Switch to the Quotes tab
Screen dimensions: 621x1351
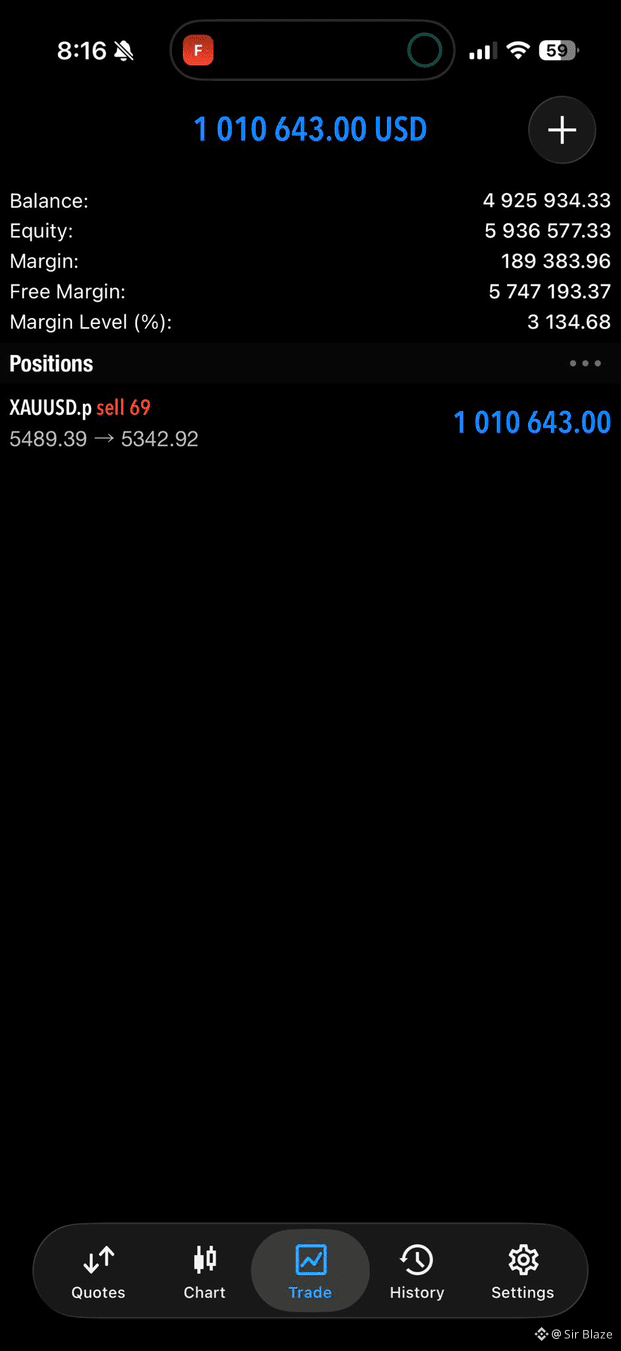tap(98, 1271)
